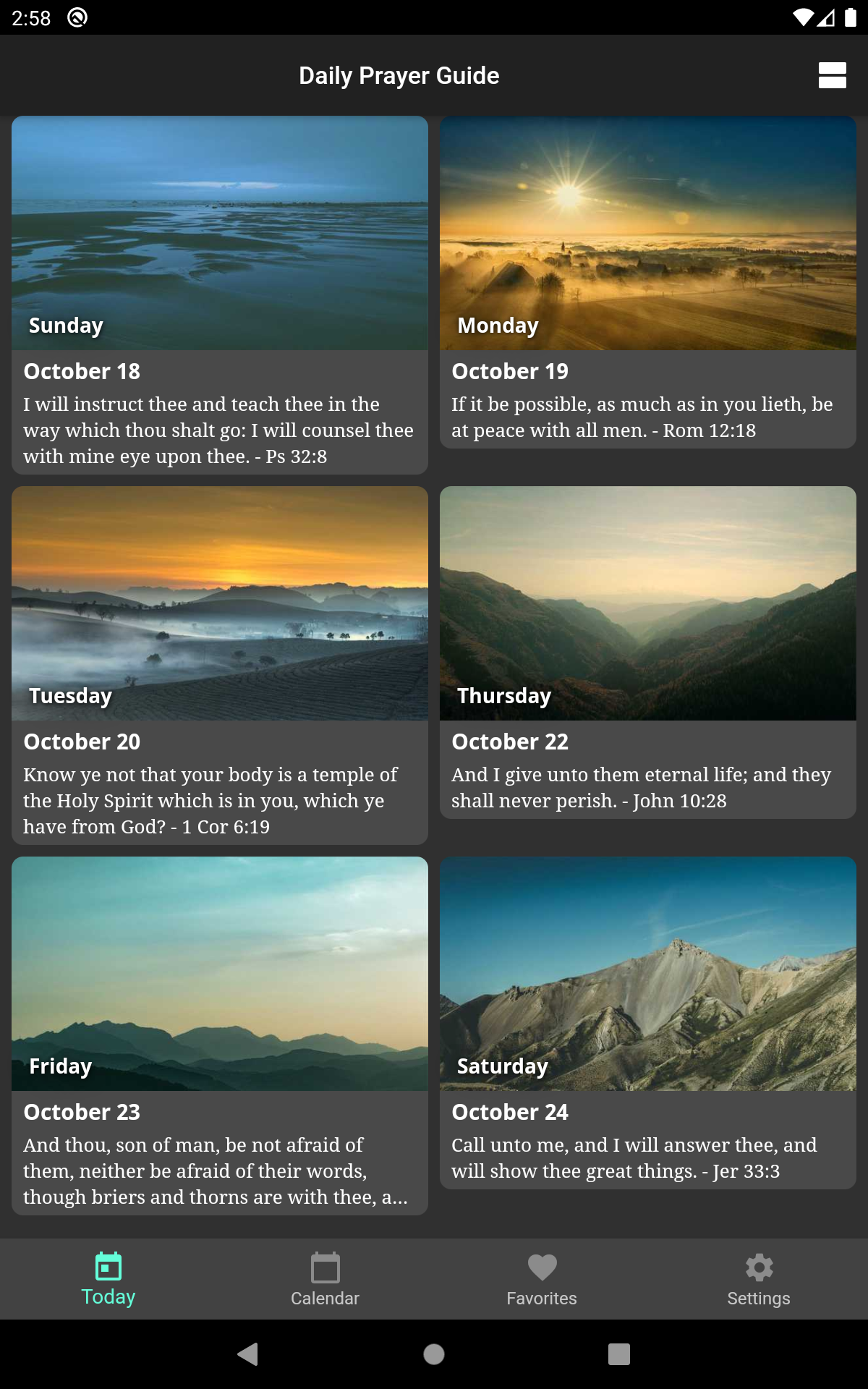Open the Saturday October 24 prayer card

648,1023
